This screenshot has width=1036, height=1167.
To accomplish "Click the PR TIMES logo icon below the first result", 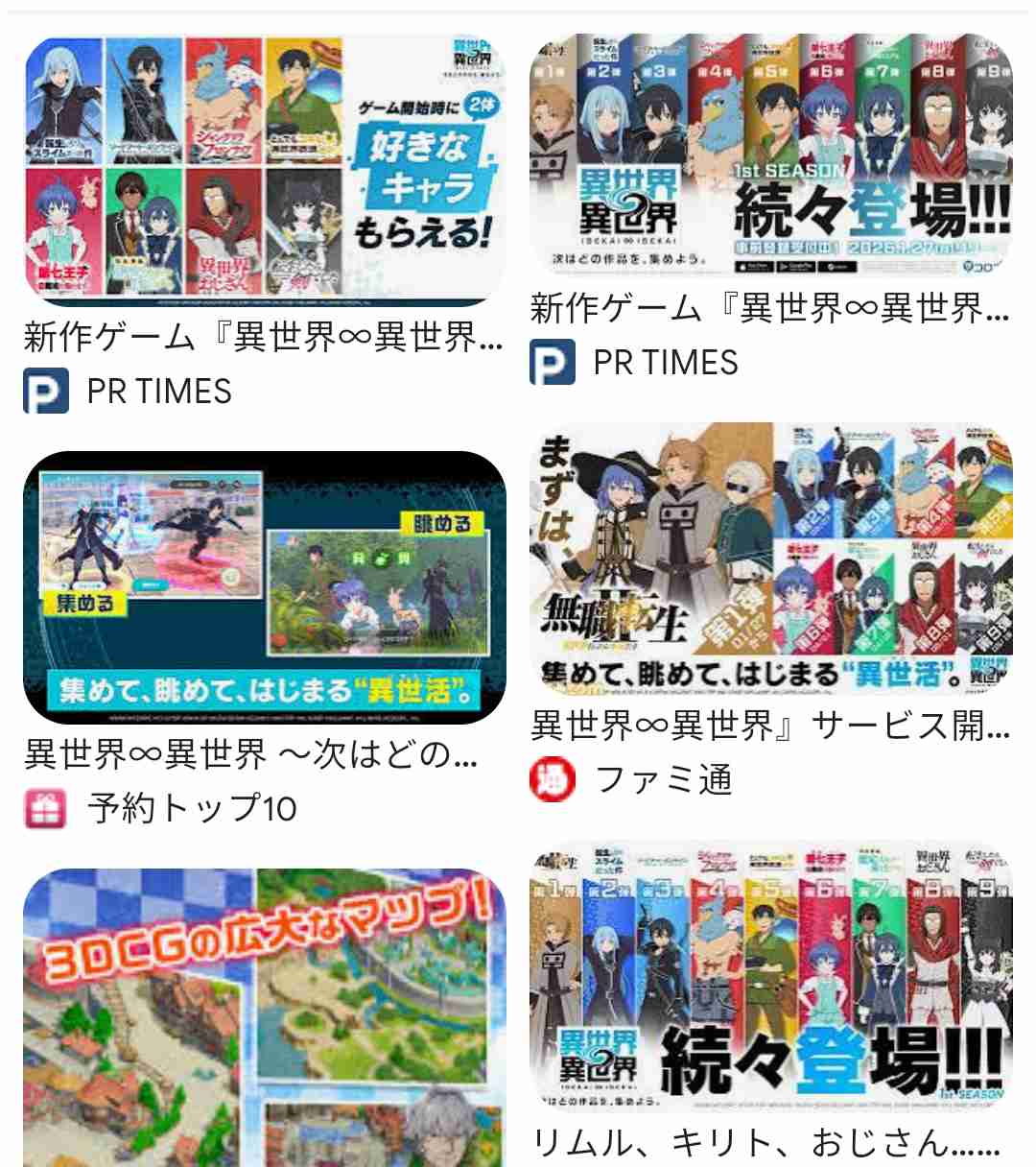I will click(46, 391).
